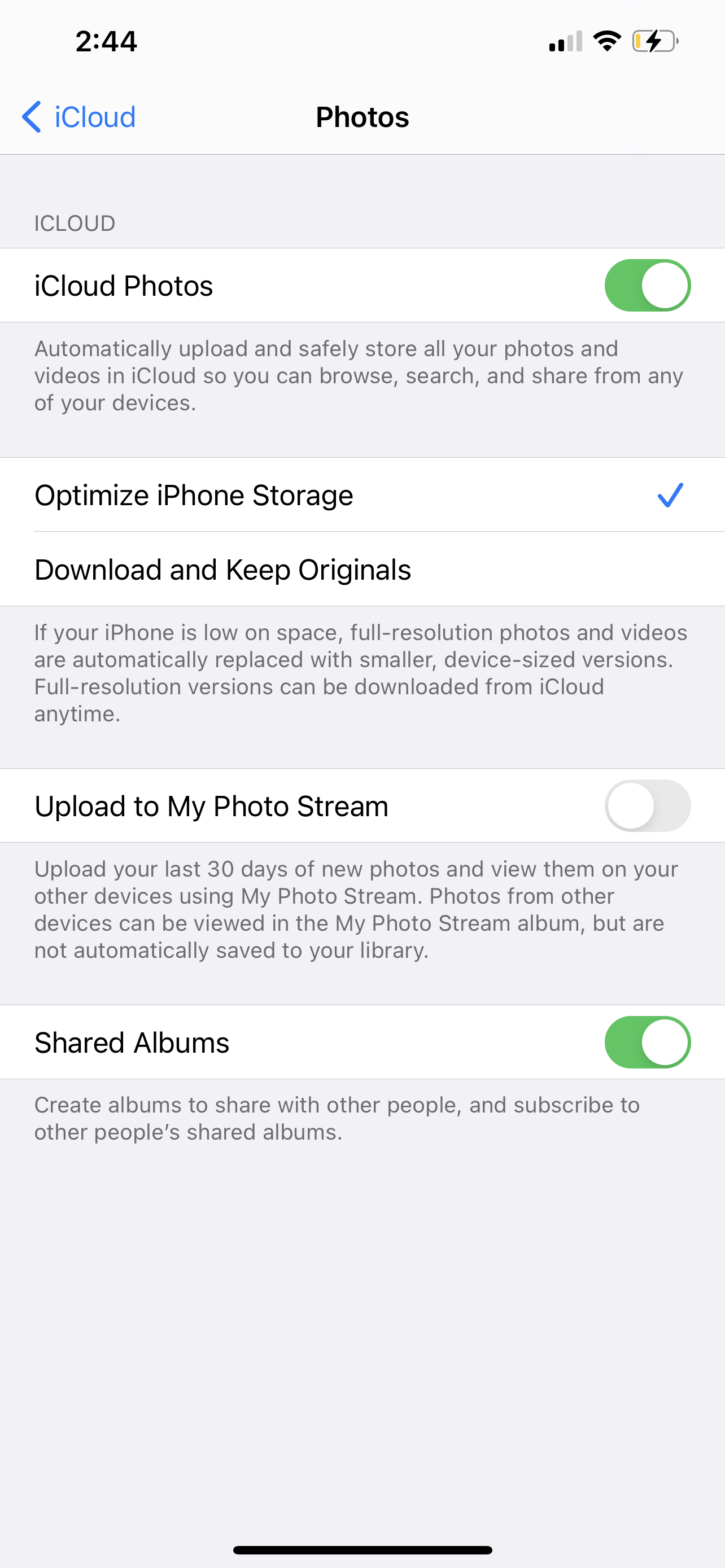Disable the Shared Albums switch
This screenshot has width=725, height=1568.
point(647,1042)
